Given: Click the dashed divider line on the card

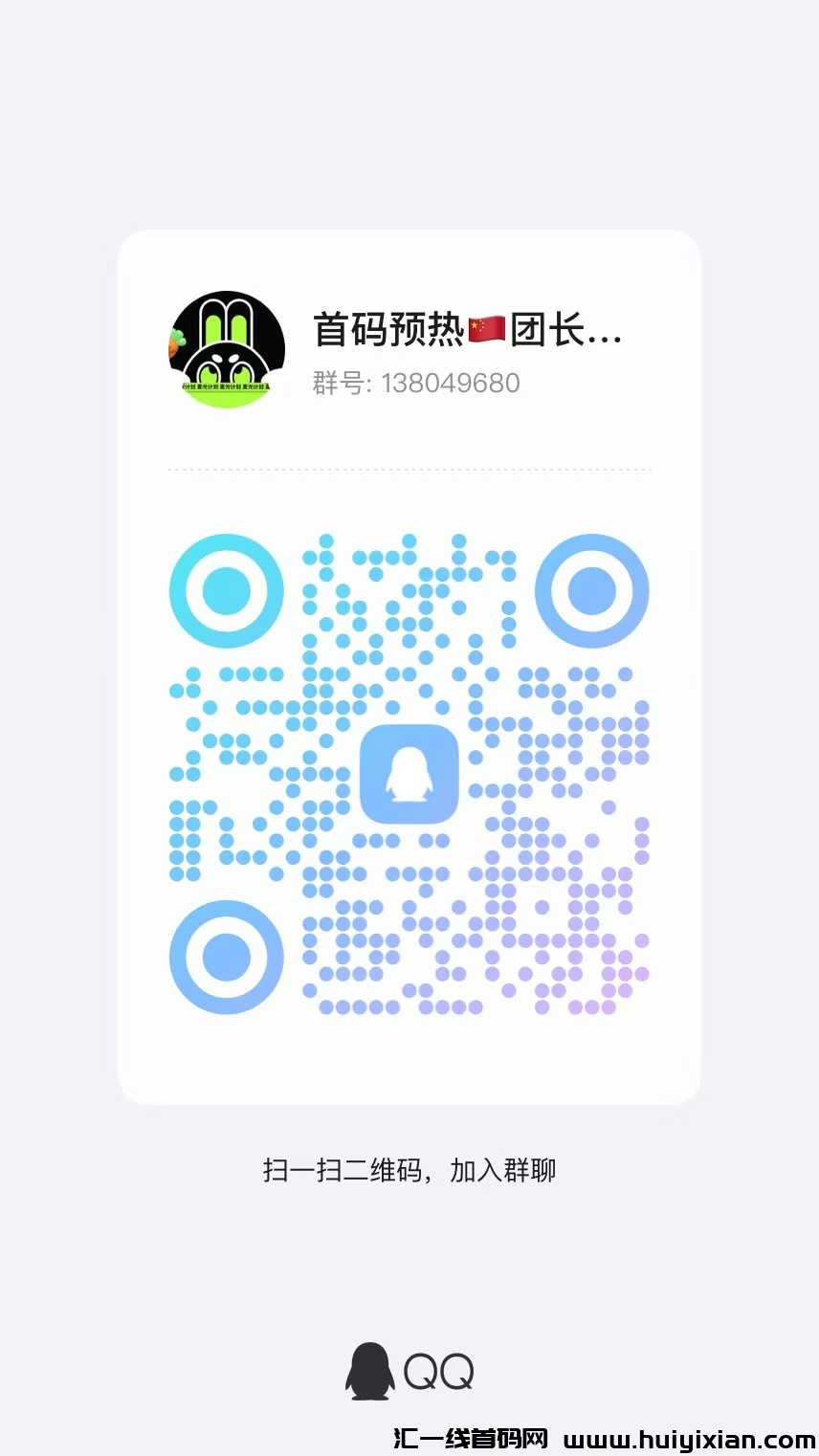Looking at the screenshot, I should [x=409, y=469].
